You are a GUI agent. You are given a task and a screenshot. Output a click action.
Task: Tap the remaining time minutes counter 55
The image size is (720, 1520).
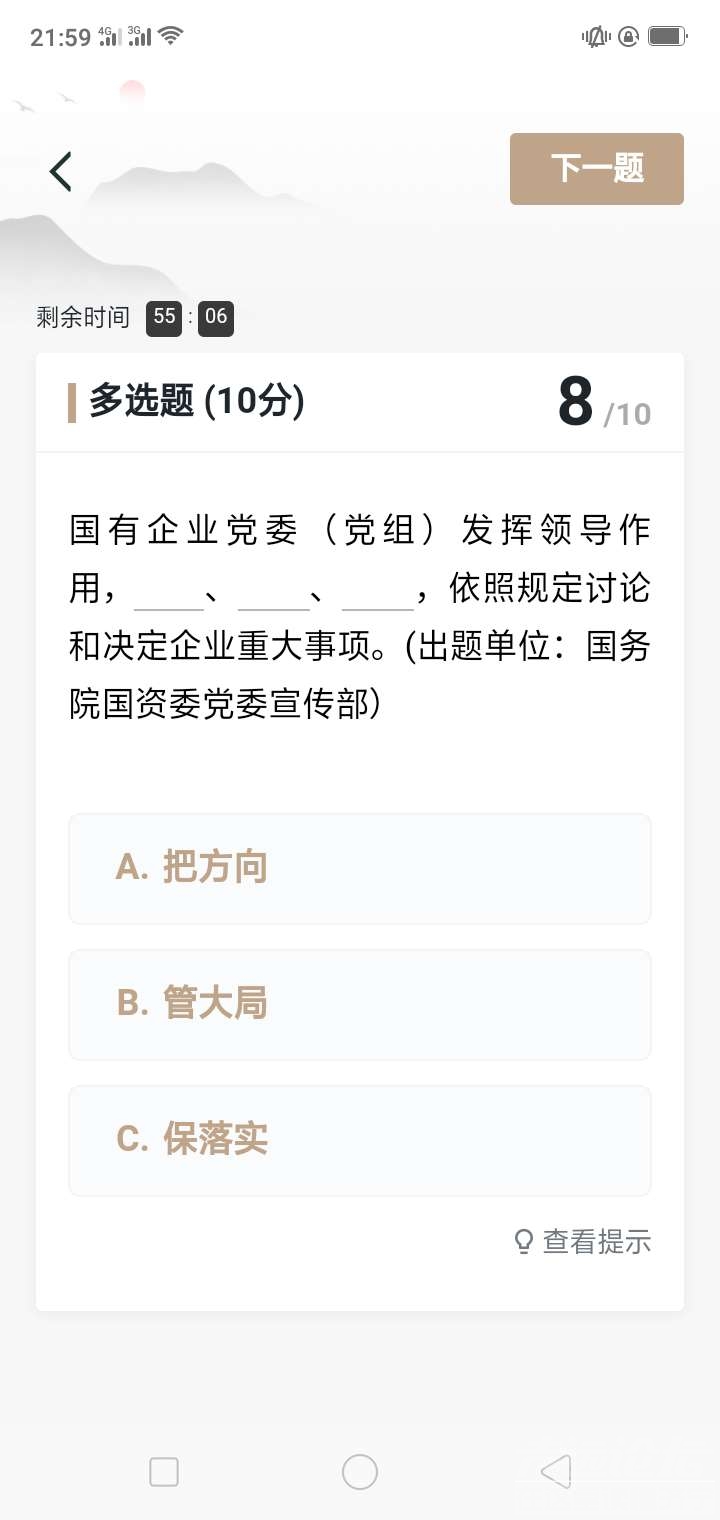pos(165,318)
